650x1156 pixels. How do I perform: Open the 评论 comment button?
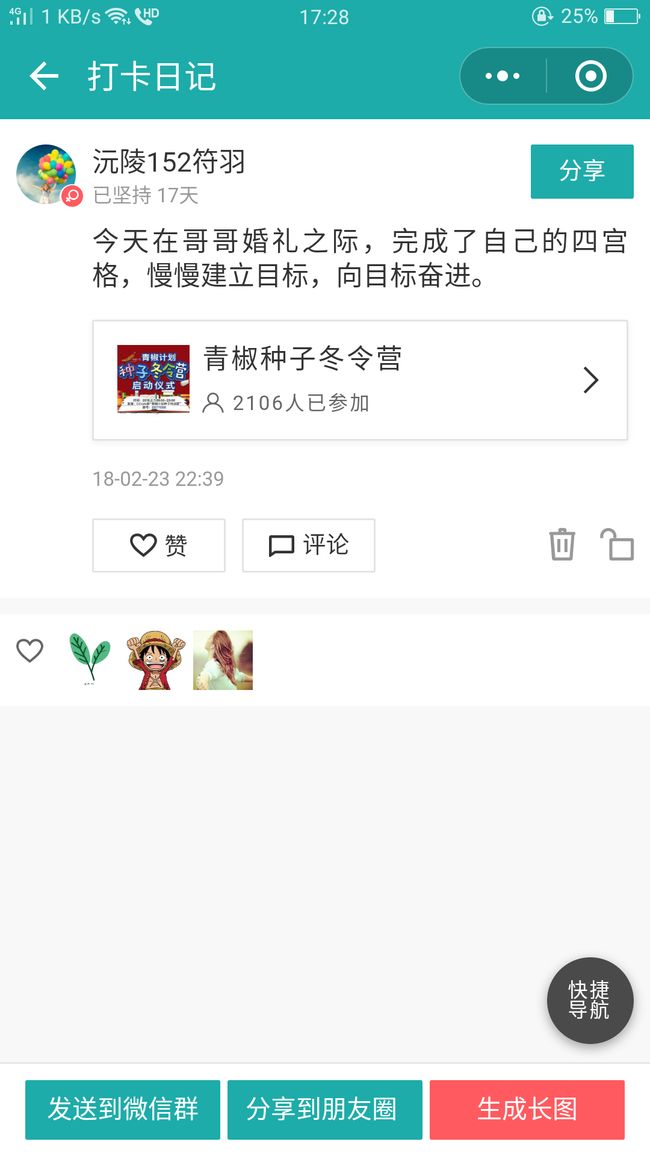pos(309,546)
